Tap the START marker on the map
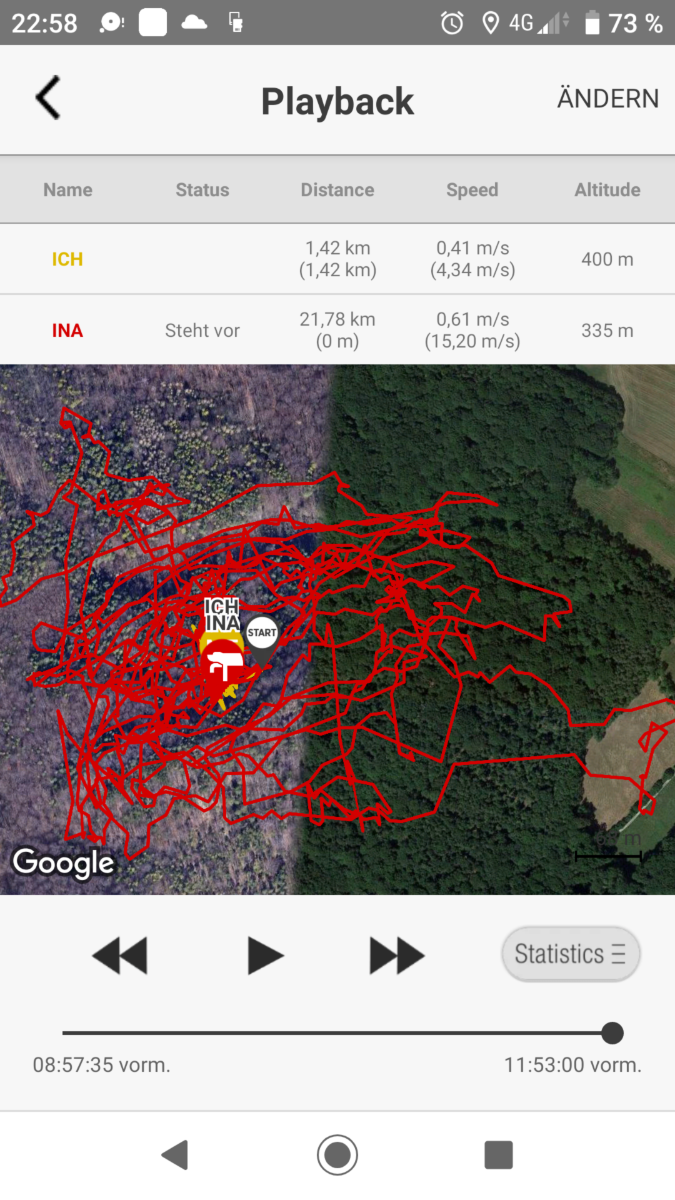 pyautogui.click(x=262, y=632)
